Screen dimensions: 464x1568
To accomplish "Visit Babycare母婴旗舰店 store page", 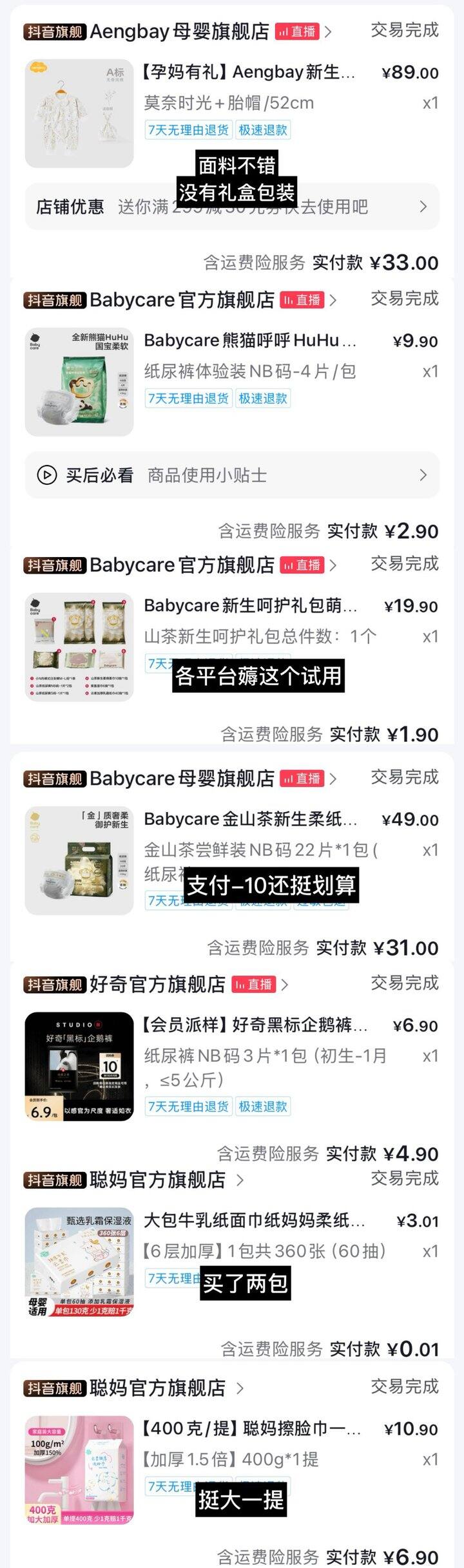I will point(182,779).
